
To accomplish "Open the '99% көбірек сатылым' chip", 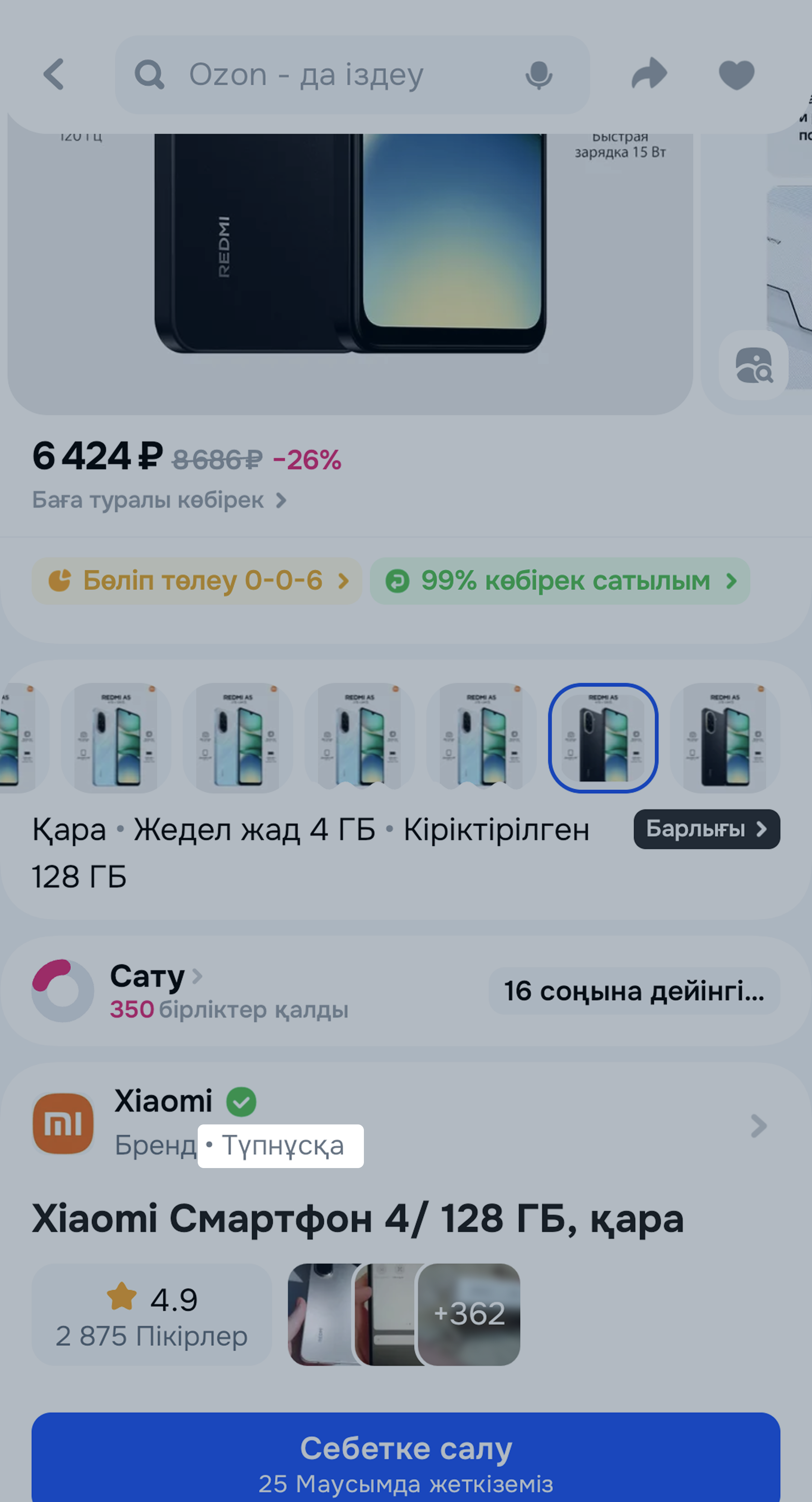I will click(560, 581).
